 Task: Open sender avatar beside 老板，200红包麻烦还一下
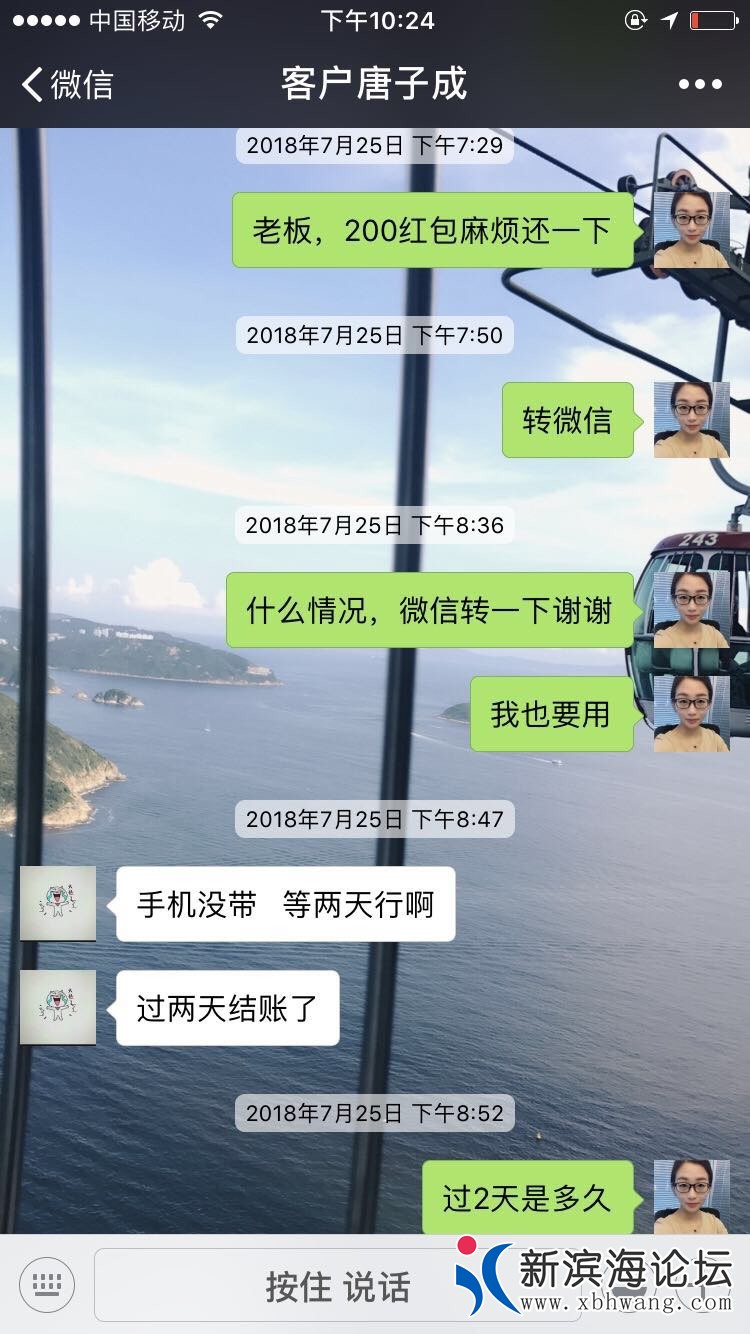(692, 230)
